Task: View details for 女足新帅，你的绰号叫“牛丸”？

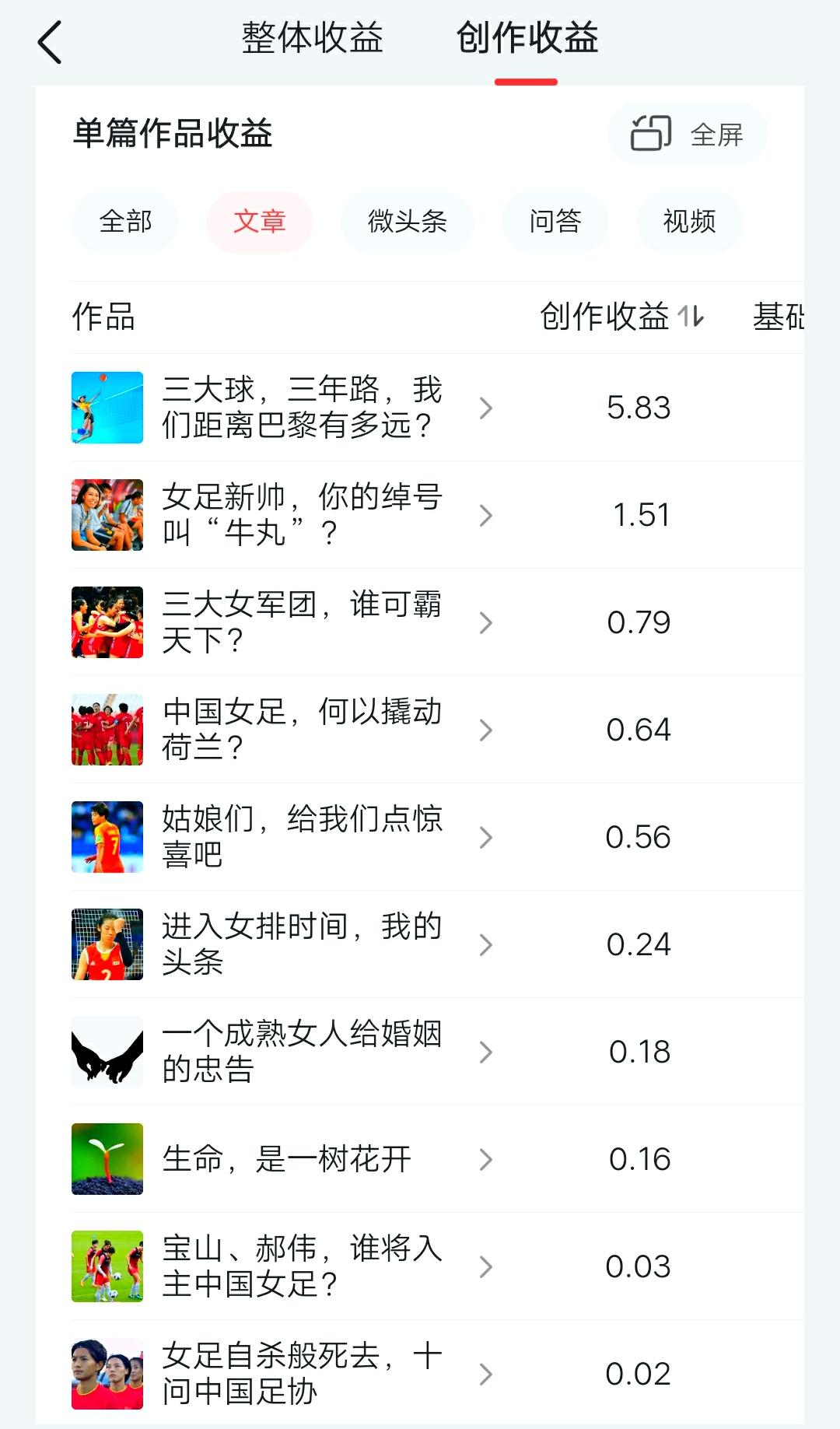Action: tap(302, 515)
